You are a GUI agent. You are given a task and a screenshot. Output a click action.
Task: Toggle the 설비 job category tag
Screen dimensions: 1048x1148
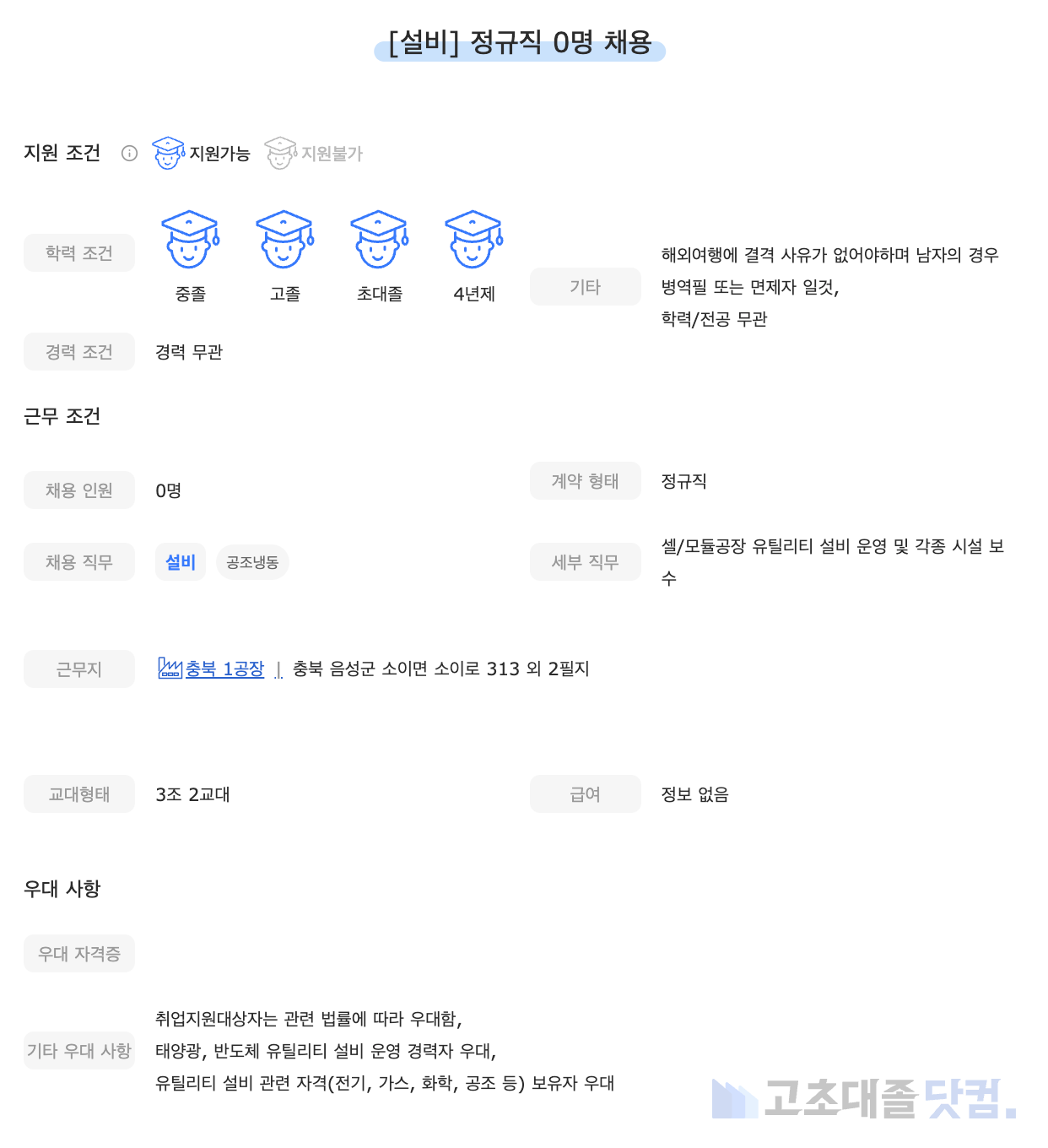[180, 561]
